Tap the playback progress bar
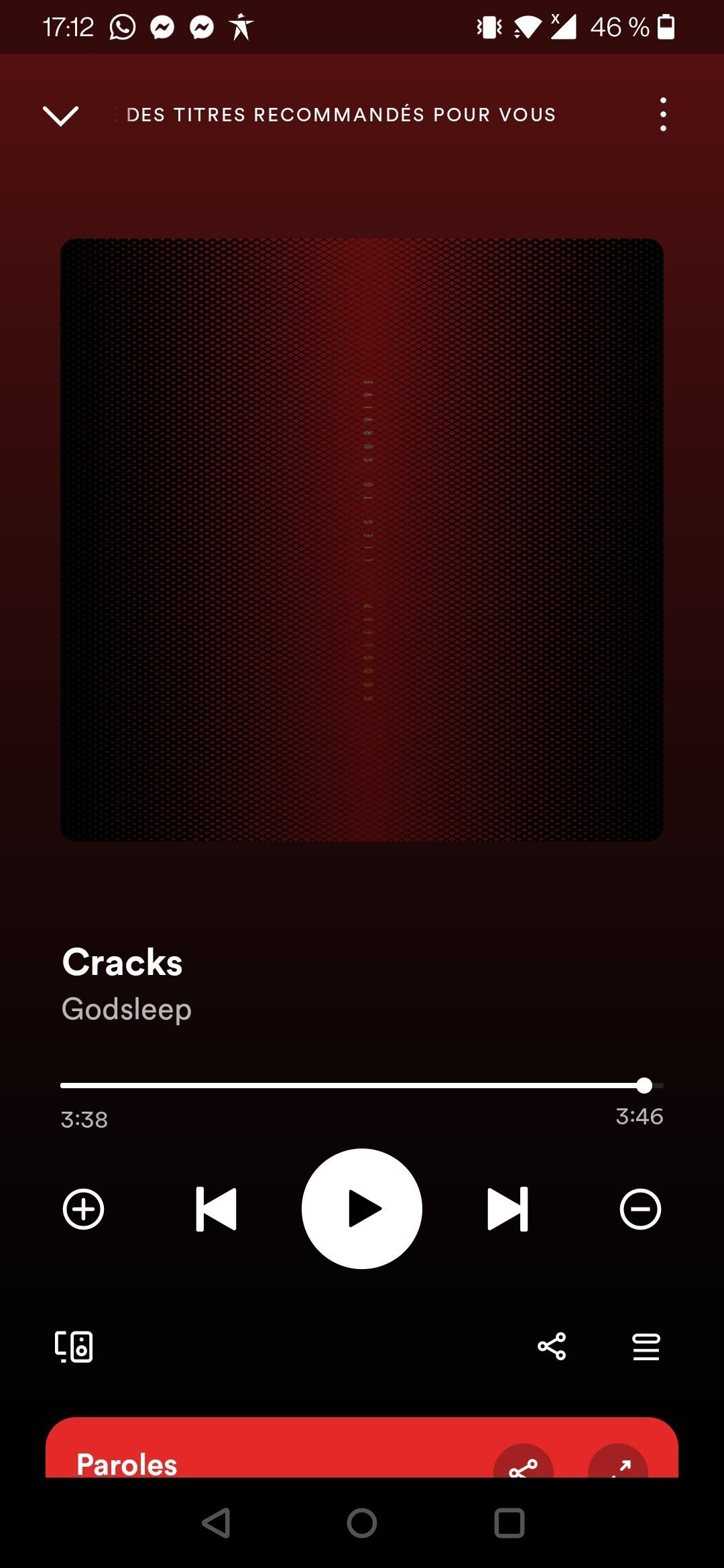 362,1085
